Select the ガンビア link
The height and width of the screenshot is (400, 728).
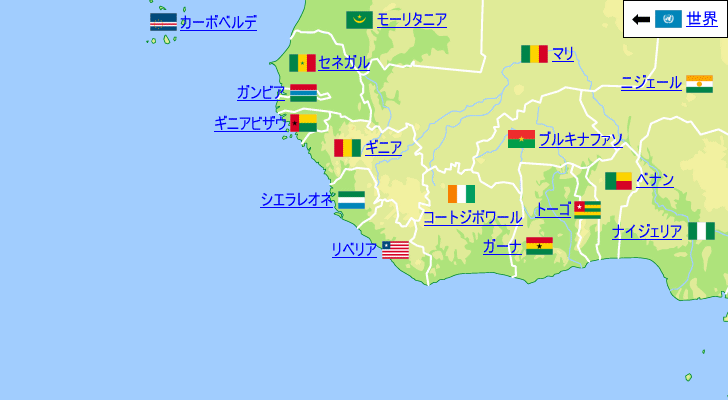coord(261,93)
